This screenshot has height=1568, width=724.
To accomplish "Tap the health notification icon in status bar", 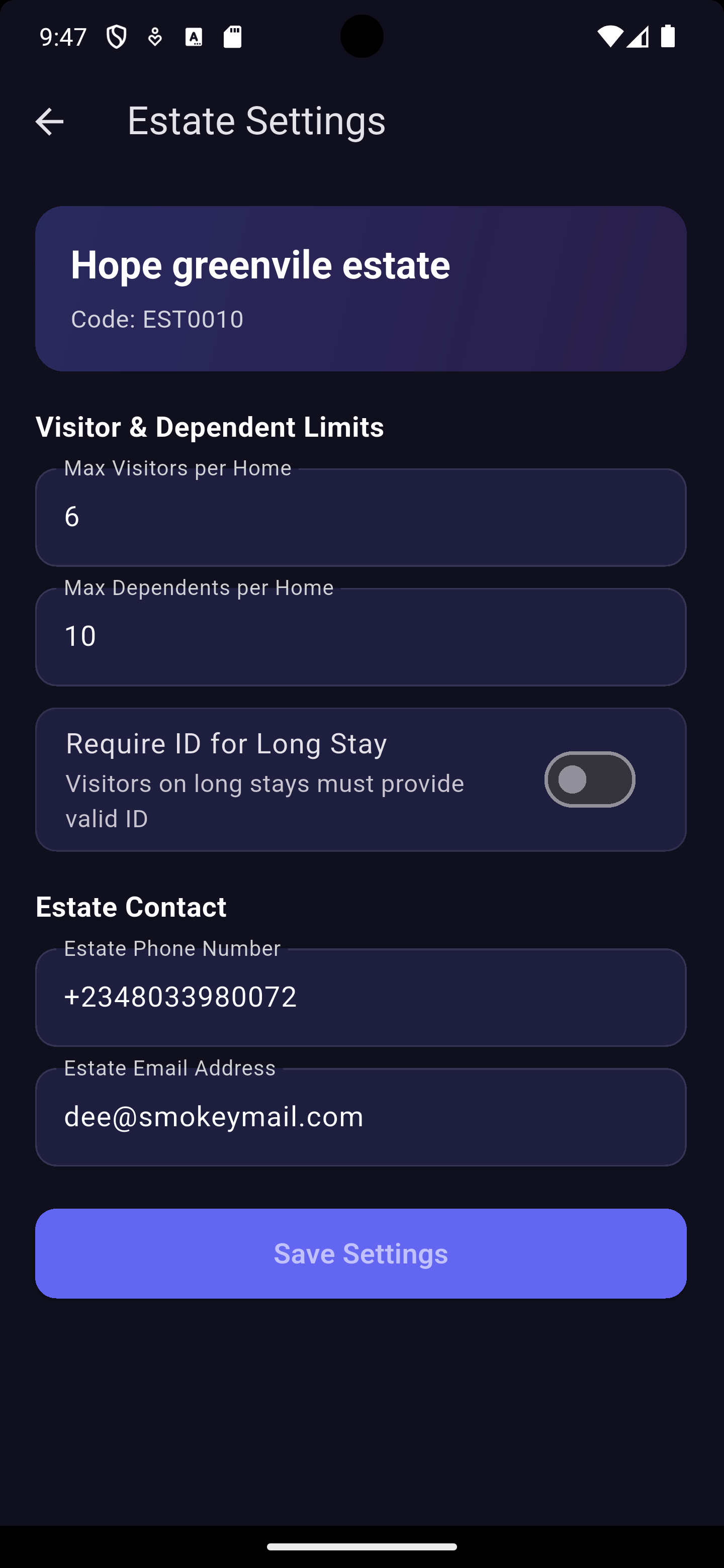I will click(x=155, y=38).
